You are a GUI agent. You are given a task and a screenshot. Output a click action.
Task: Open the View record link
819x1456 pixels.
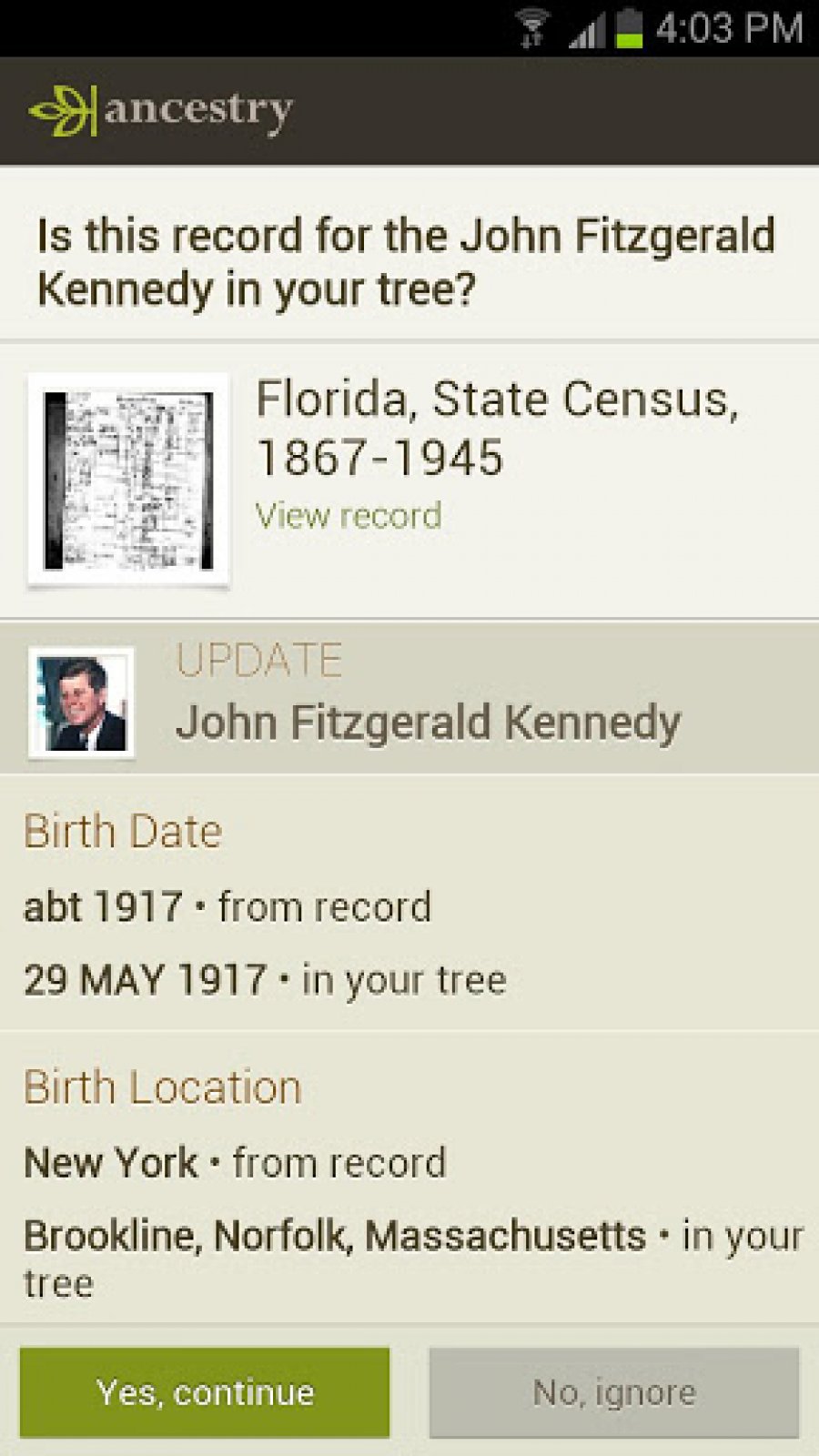pos(349,515)
